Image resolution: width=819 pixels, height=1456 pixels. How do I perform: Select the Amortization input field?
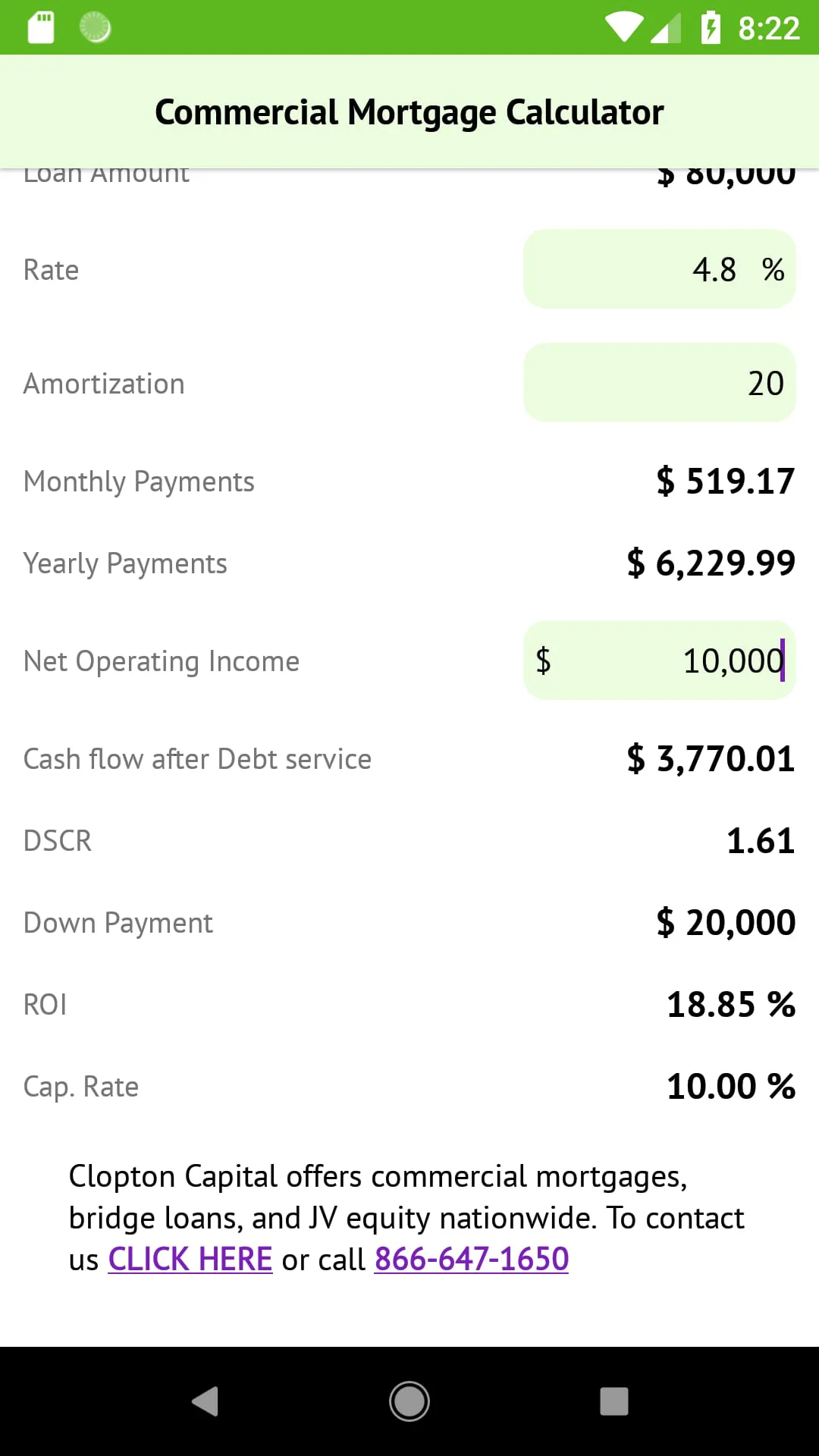pos(658,382)
